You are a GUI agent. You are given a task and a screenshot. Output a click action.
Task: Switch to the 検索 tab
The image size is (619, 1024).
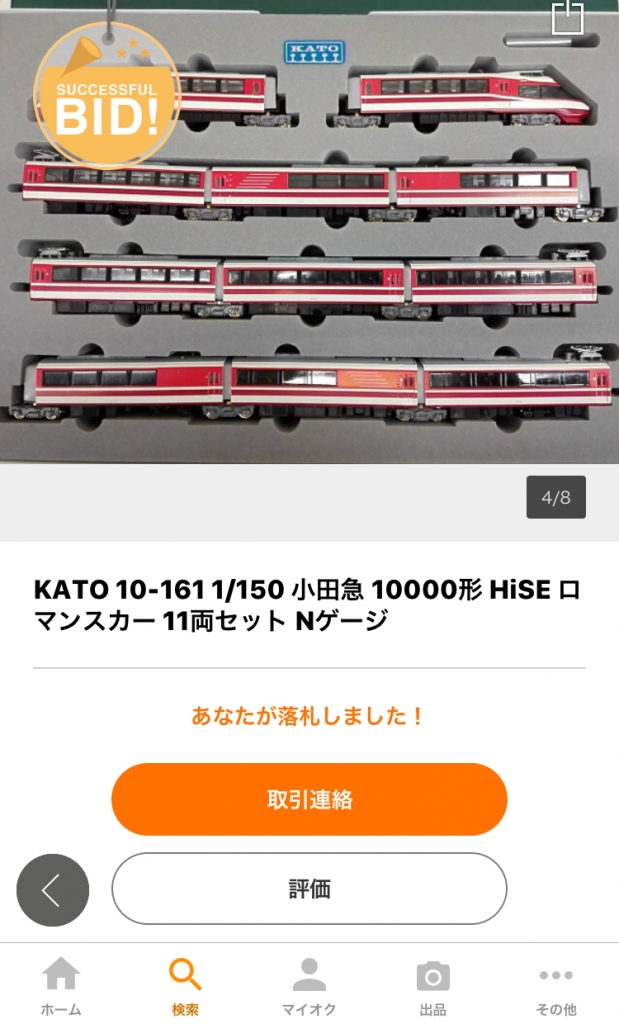pos(185,986)
